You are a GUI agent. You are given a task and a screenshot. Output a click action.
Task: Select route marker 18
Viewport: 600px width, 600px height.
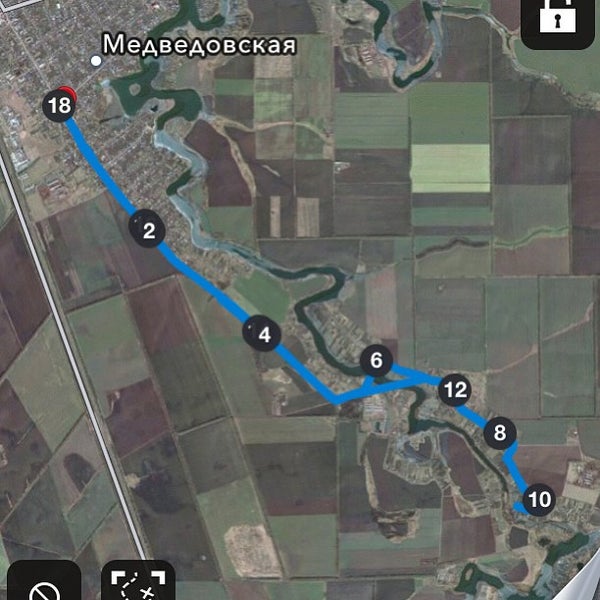(59, 104)
